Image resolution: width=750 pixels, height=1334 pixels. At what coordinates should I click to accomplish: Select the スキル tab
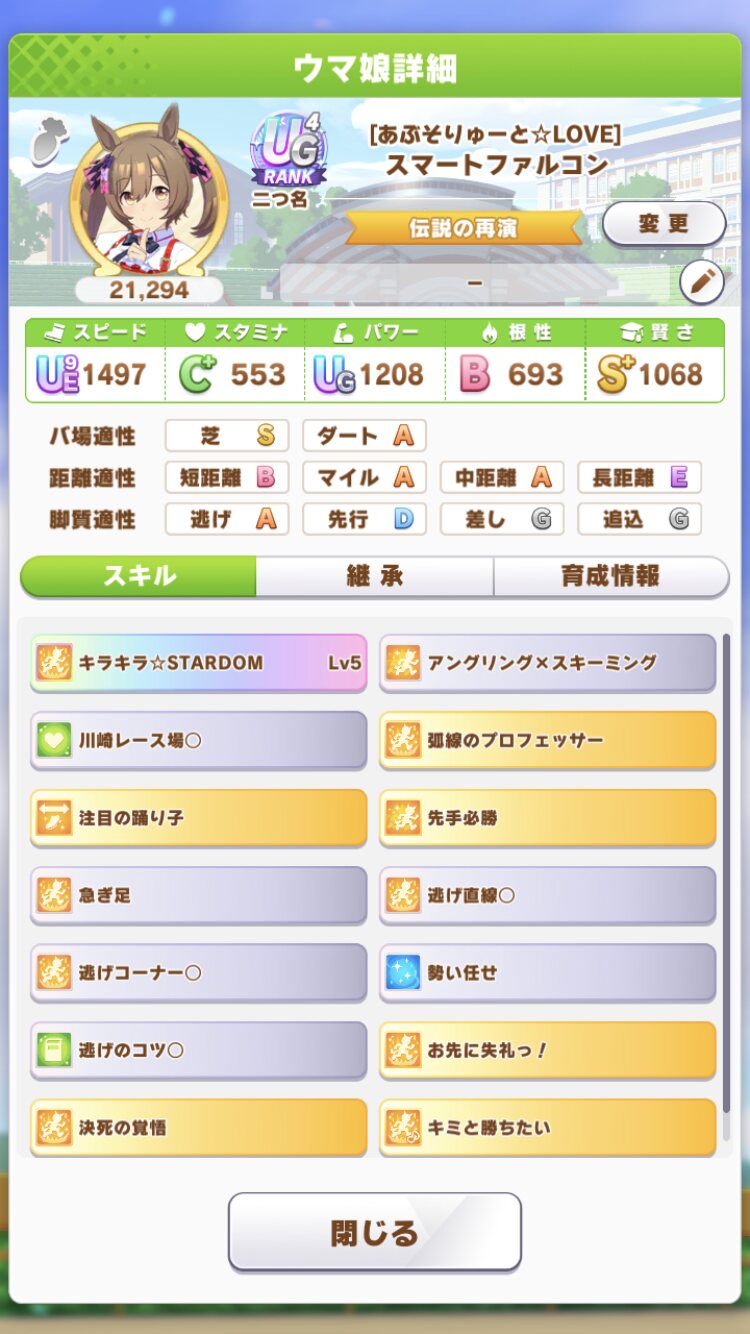click(139, 576)
